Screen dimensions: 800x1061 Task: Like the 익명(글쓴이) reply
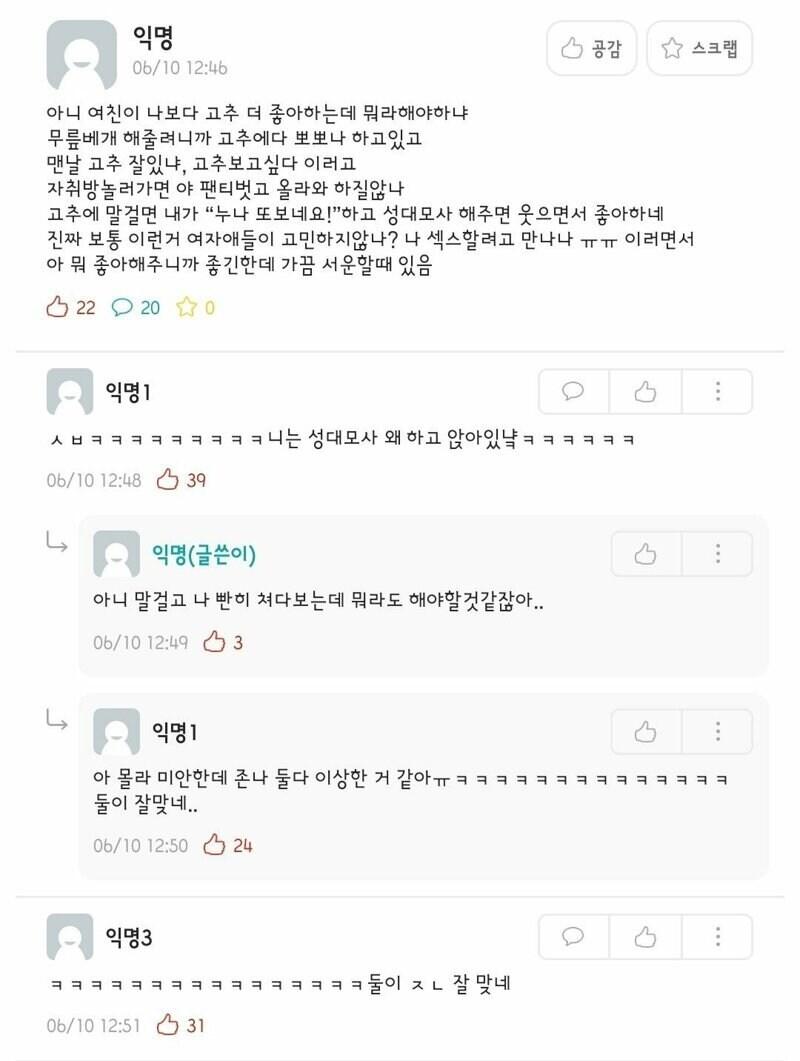(x=646, y=554)
